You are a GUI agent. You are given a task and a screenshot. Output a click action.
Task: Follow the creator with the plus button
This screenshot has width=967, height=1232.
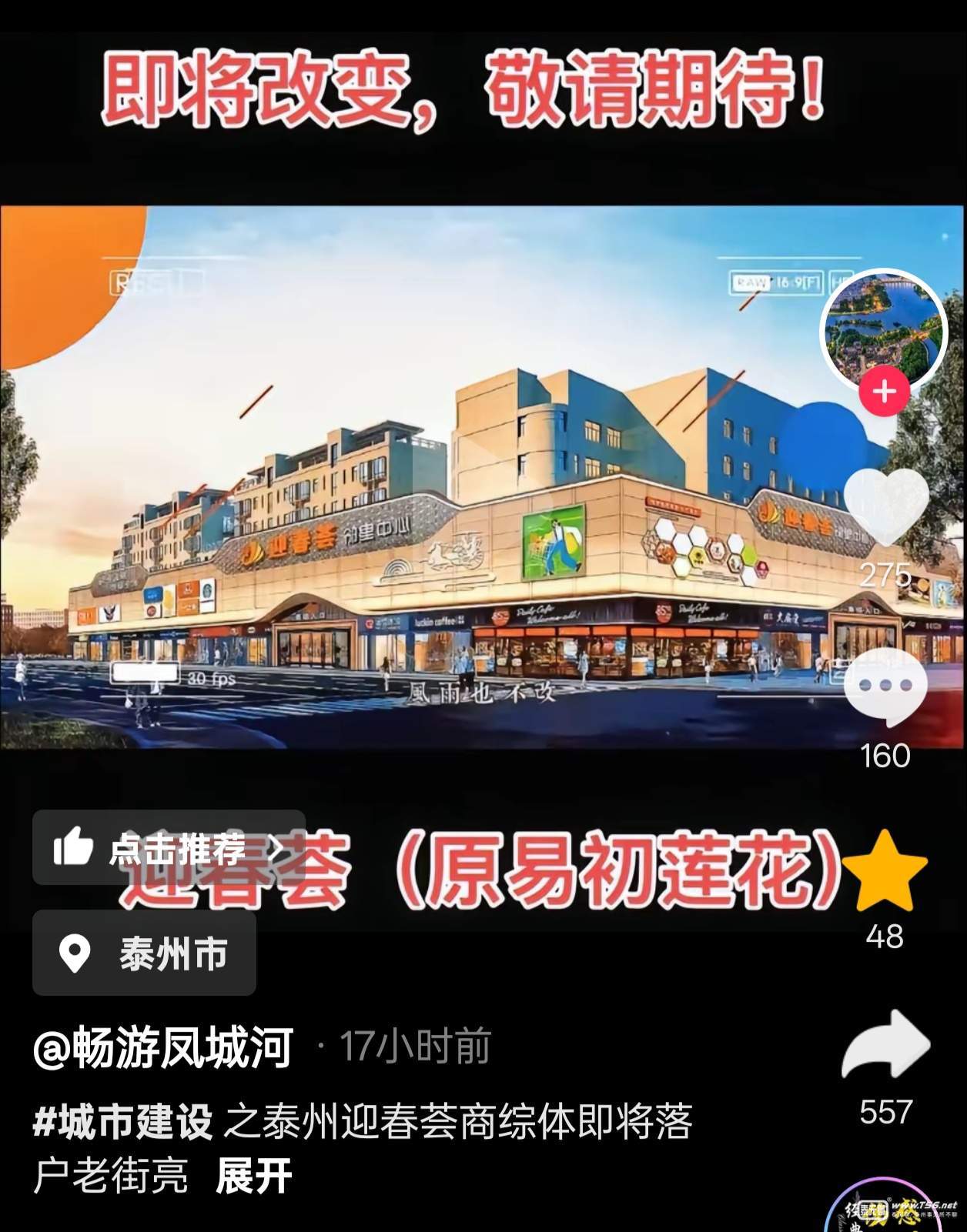click(884, 392)
